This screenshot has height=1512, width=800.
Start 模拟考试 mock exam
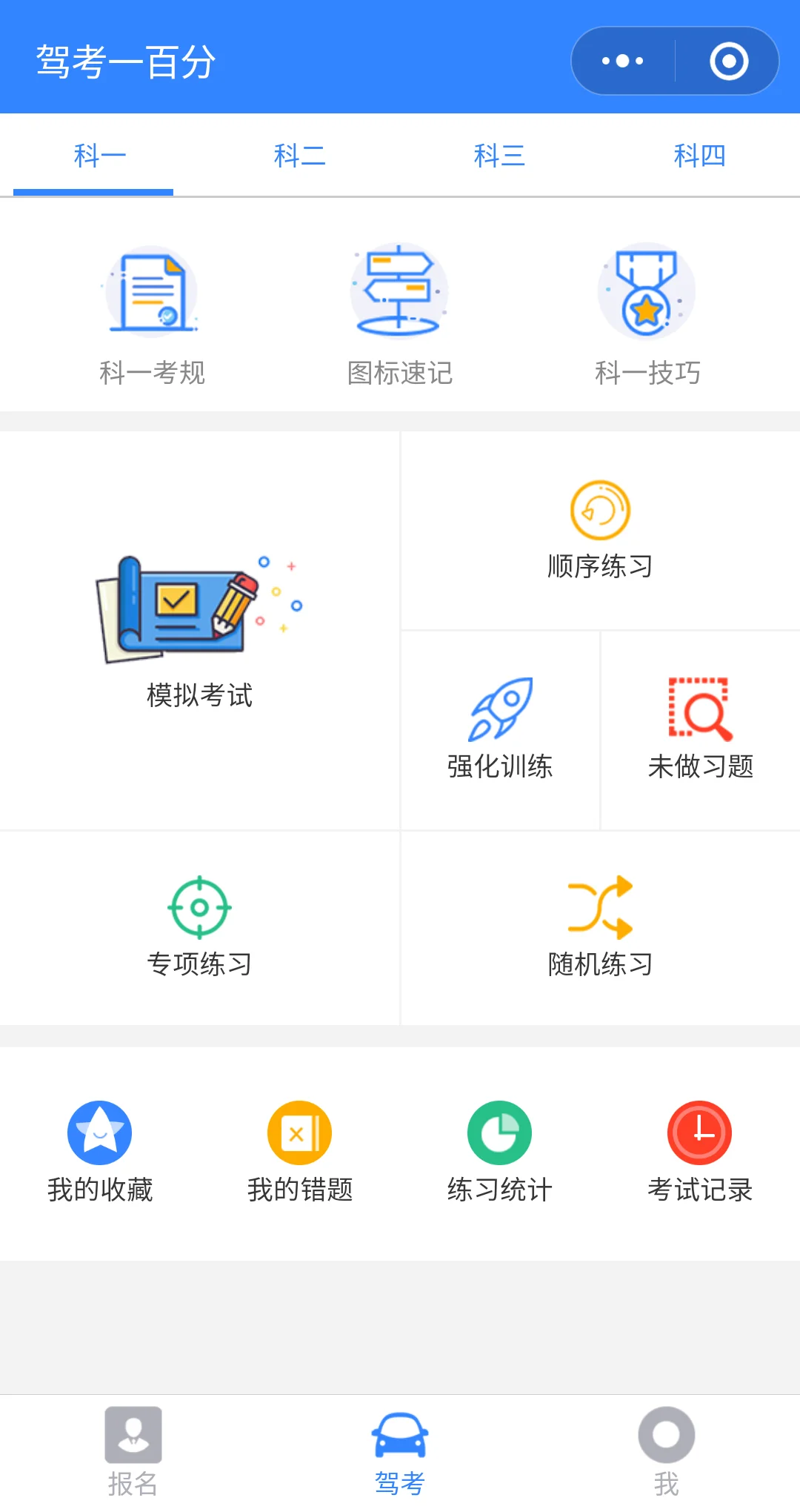coord(199,630)
